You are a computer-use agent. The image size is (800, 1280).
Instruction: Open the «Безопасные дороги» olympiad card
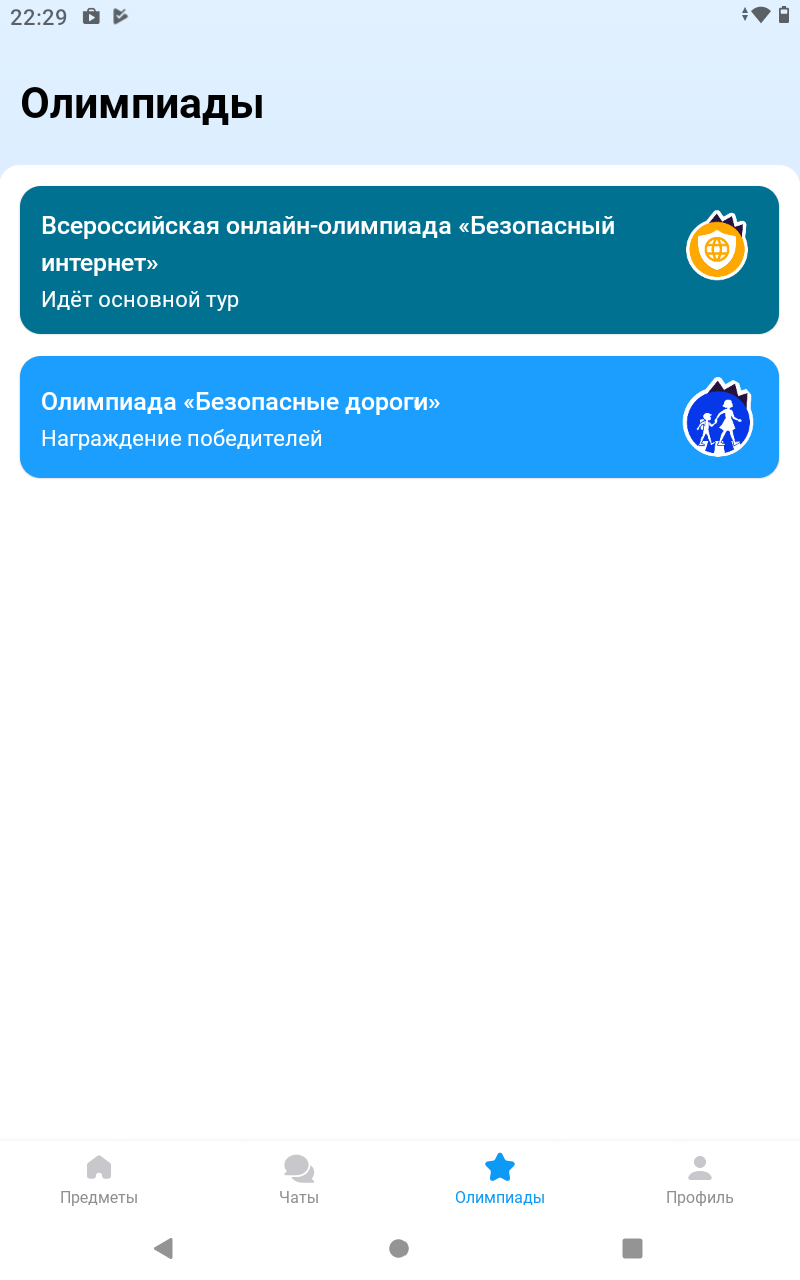(399, 417)
